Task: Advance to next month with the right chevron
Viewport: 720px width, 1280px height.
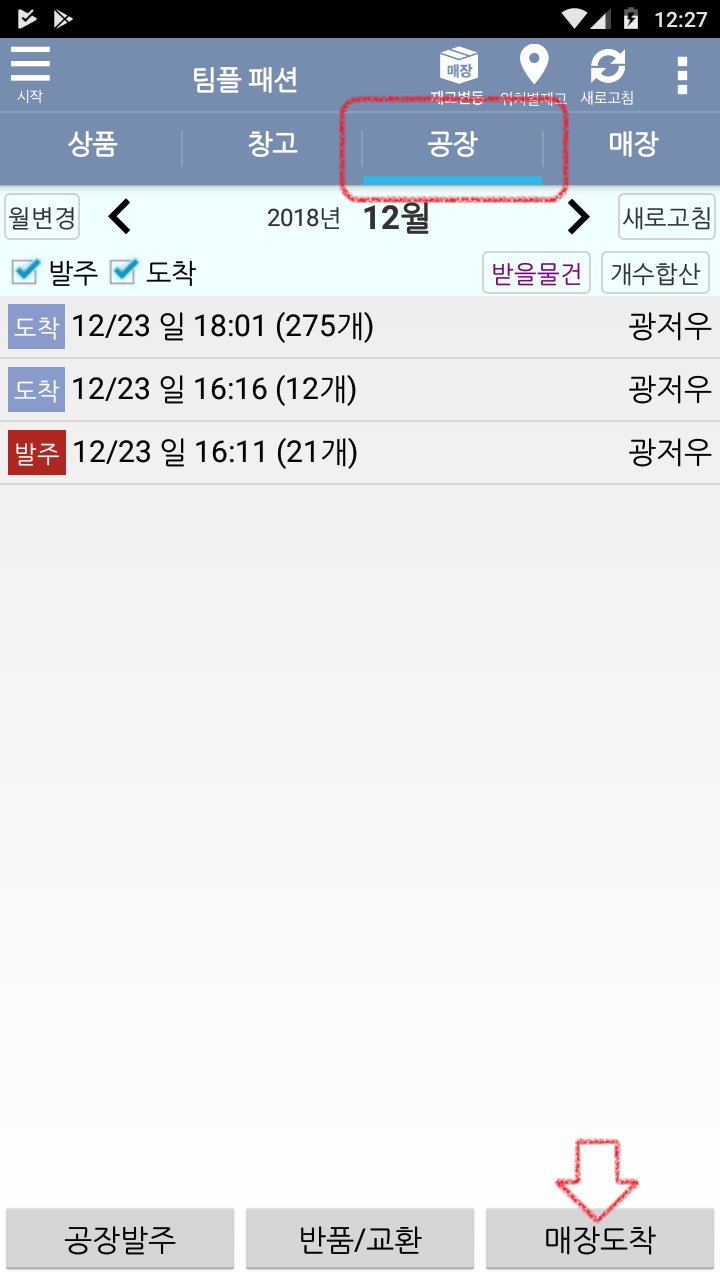Action: pos(577,216)
